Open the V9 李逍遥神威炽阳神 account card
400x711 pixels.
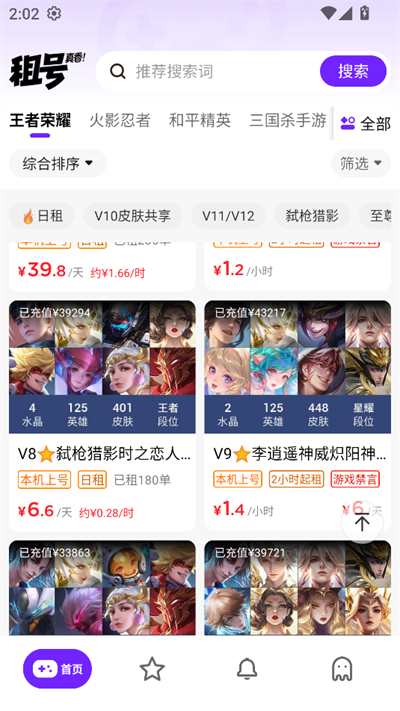click(x=298, y=416)
